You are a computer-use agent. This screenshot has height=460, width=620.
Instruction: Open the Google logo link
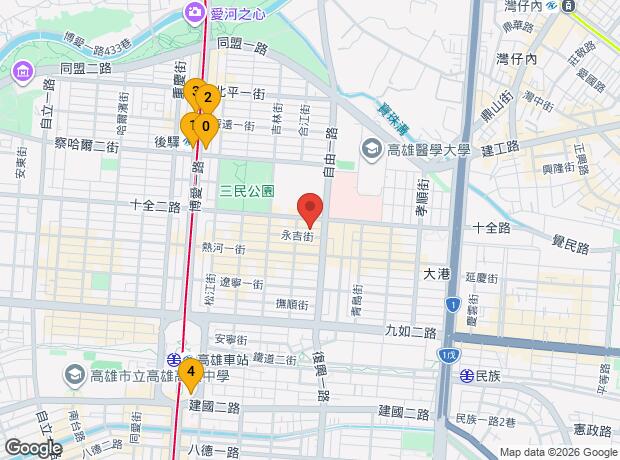[x=32, y=447]
